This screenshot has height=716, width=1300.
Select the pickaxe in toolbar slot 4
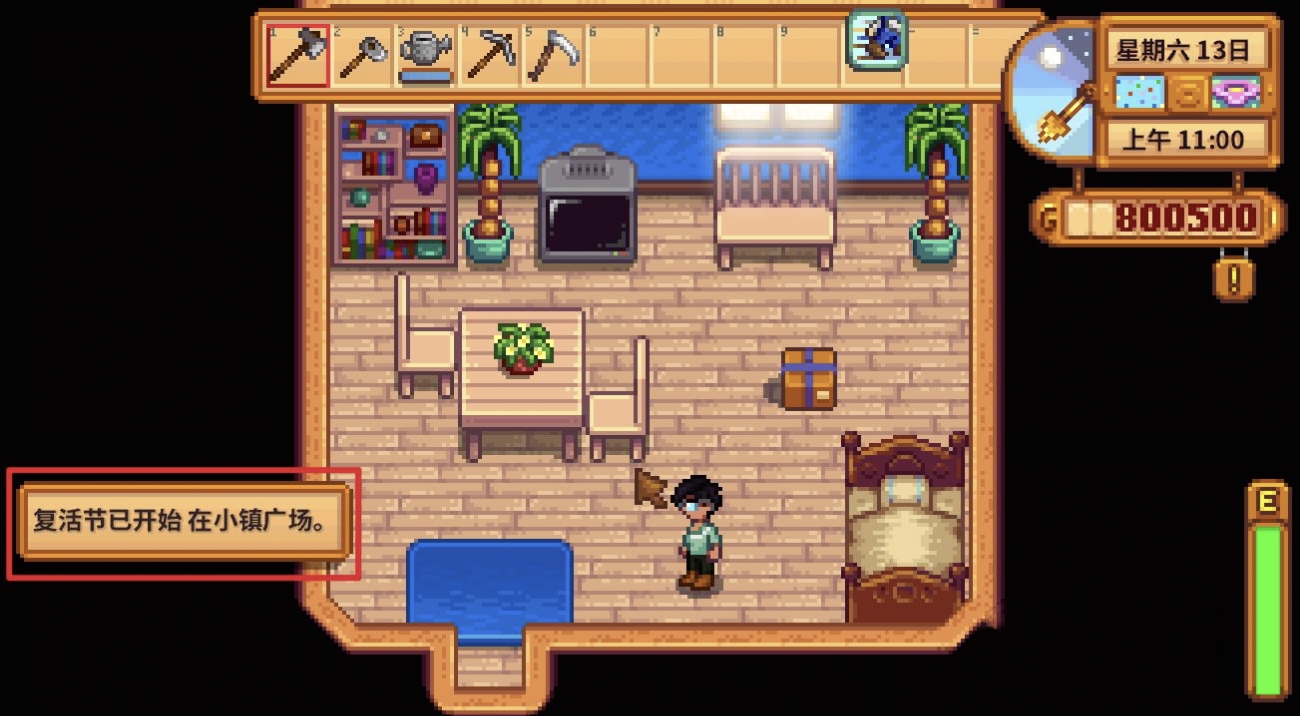tap(490, 55)
